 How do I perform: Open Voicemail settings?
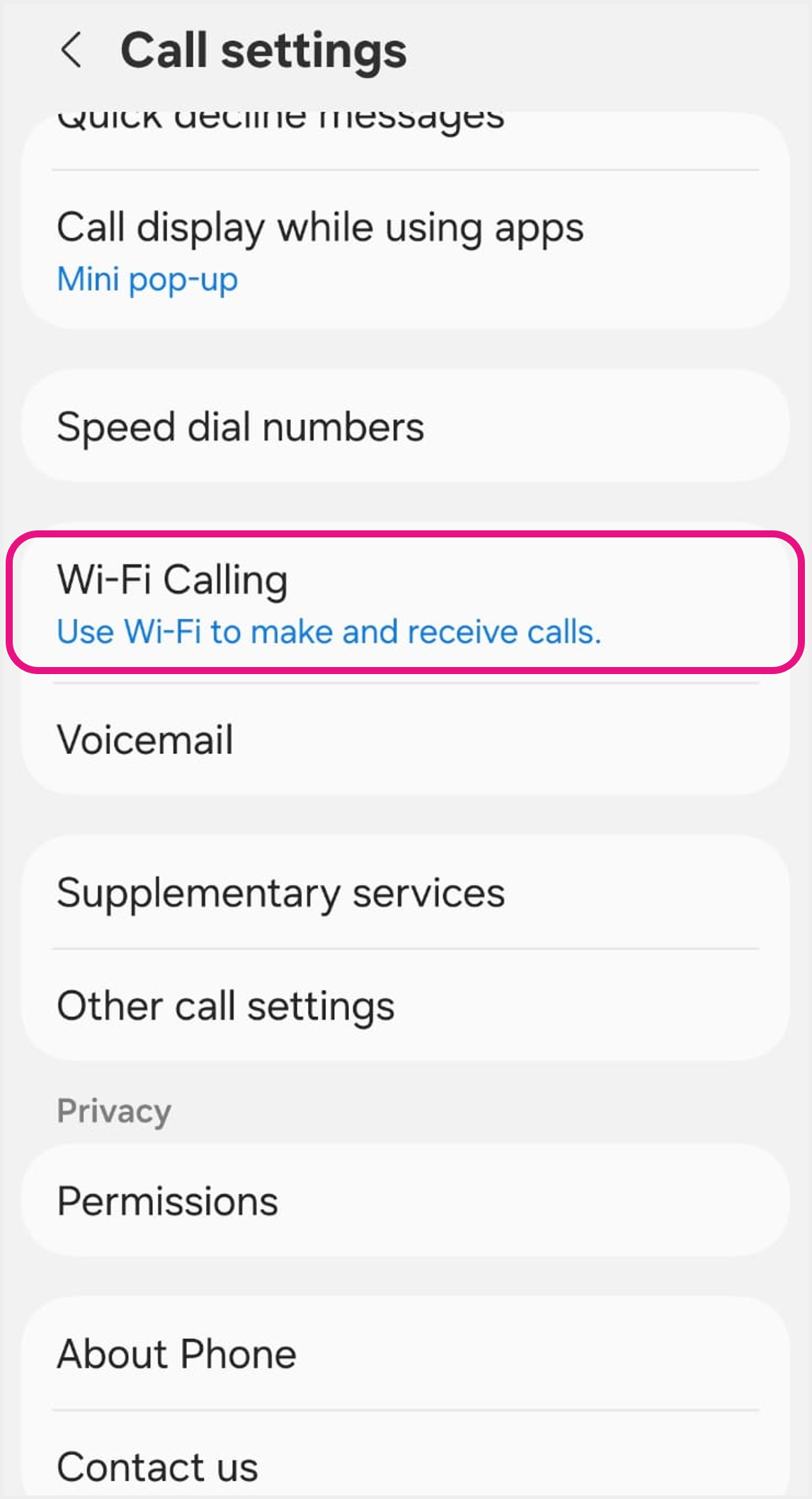point(405,741)
